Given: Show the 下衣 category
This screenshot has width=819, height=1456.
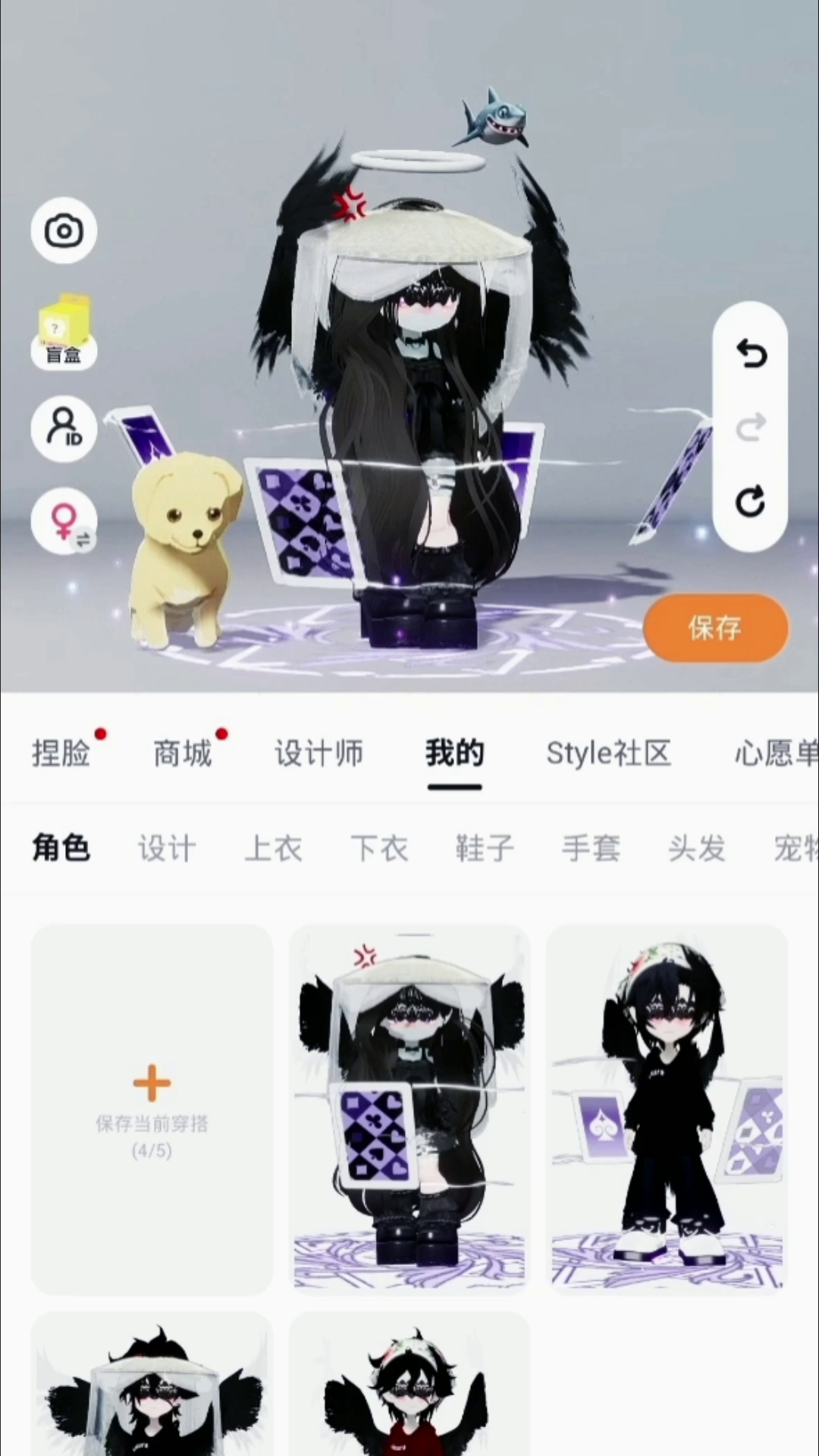Looking at the screenshot, I should click(379, 849).
